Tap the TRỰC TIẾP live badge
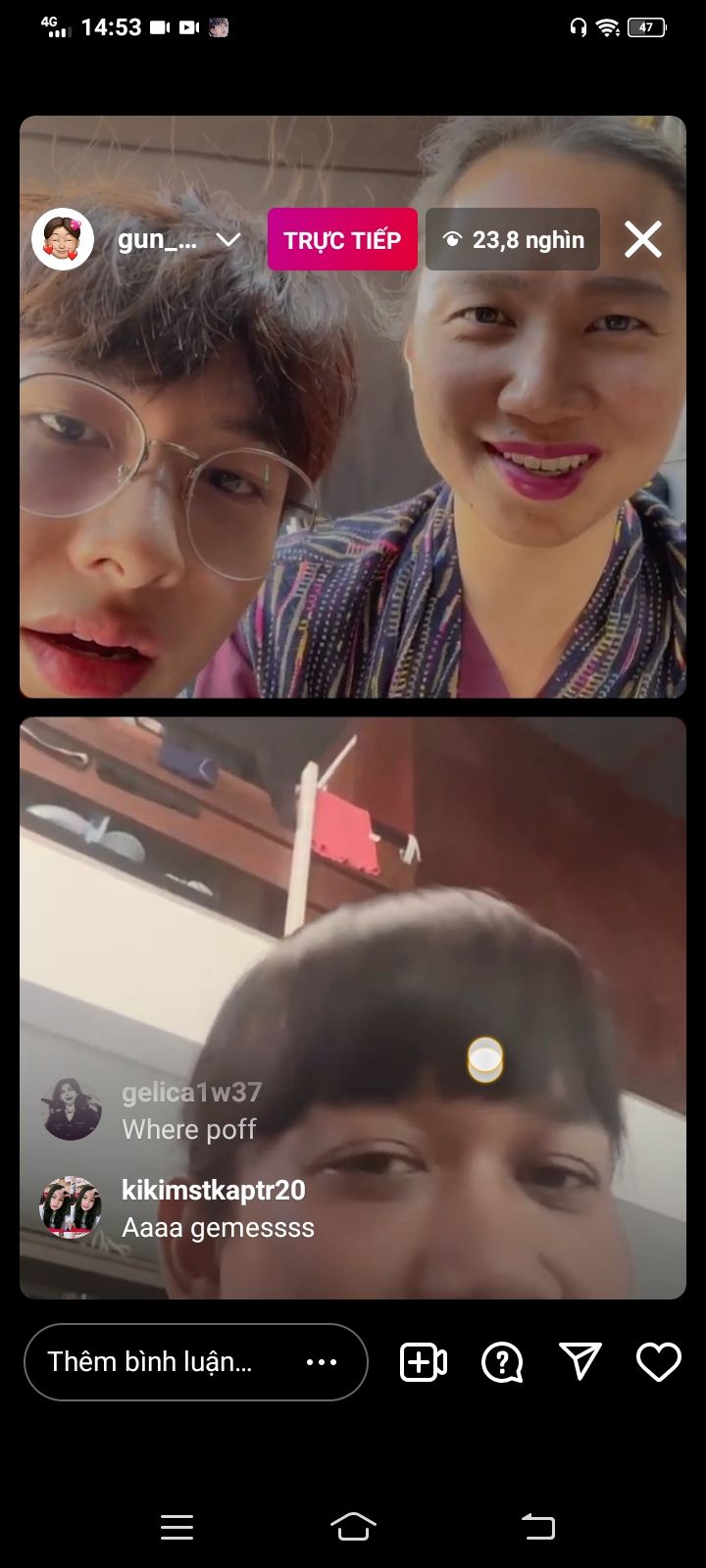 (x=342, y=239)
